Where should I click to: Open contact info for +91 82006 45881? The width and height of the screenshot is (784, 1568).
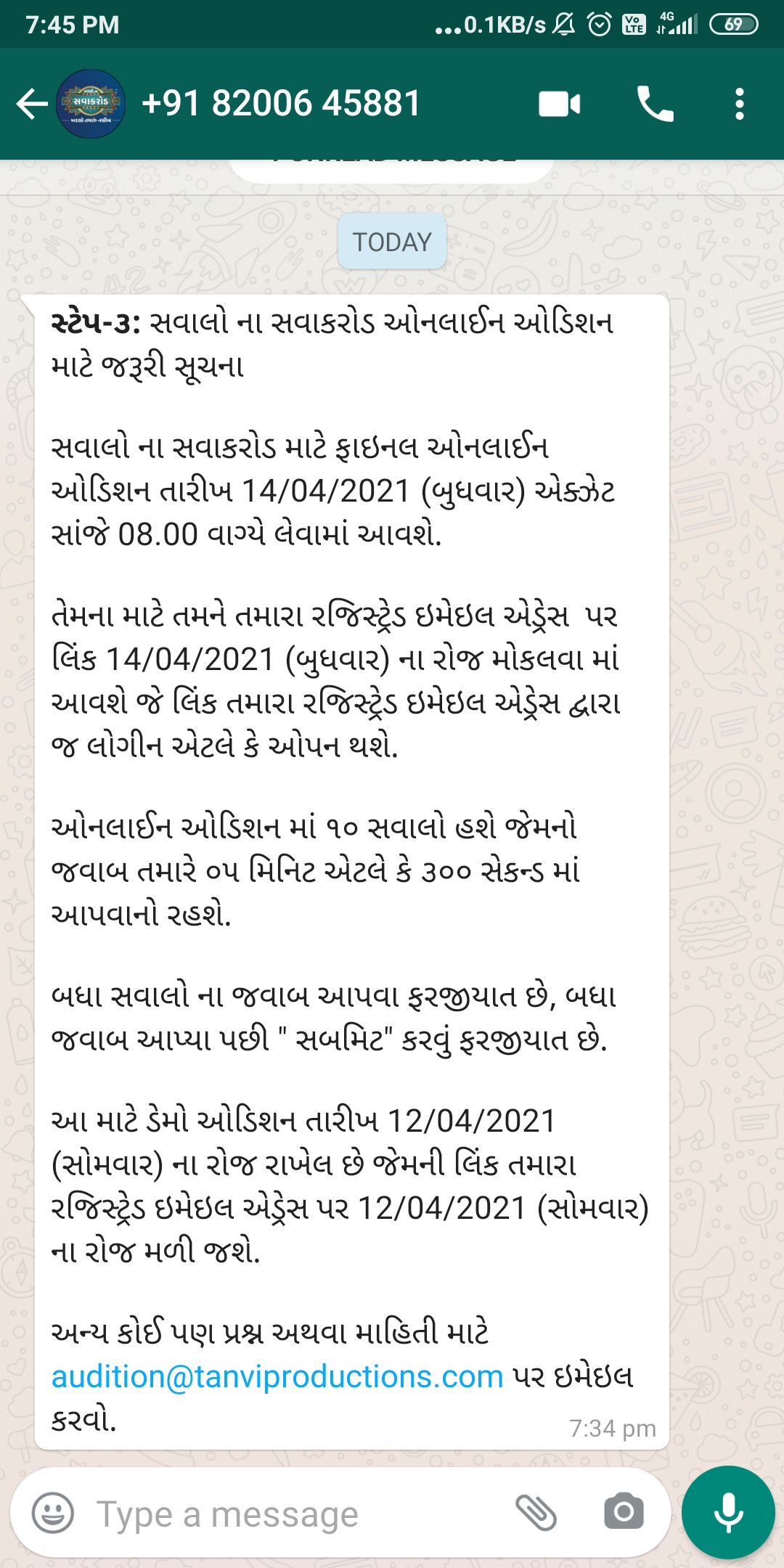[282, 104]
